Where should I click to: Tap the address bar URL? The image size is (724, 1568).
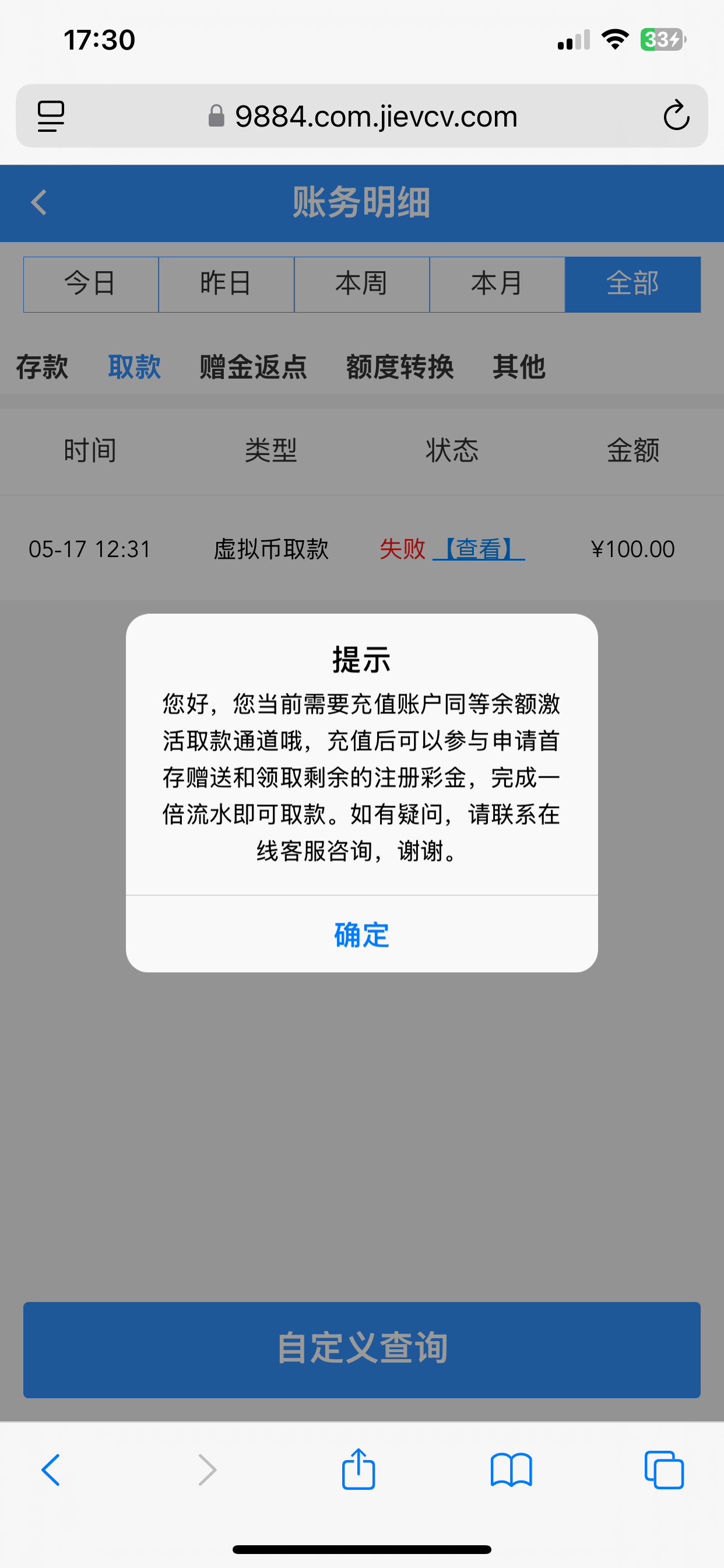coord(375,116)
